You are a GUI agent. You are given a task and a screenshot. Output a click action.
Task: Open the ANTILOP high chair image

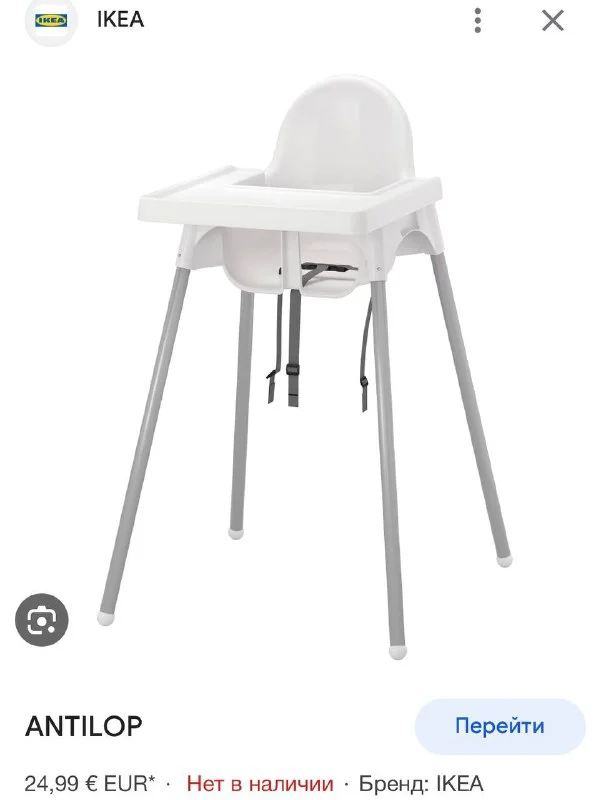click(x=305, y=360)
